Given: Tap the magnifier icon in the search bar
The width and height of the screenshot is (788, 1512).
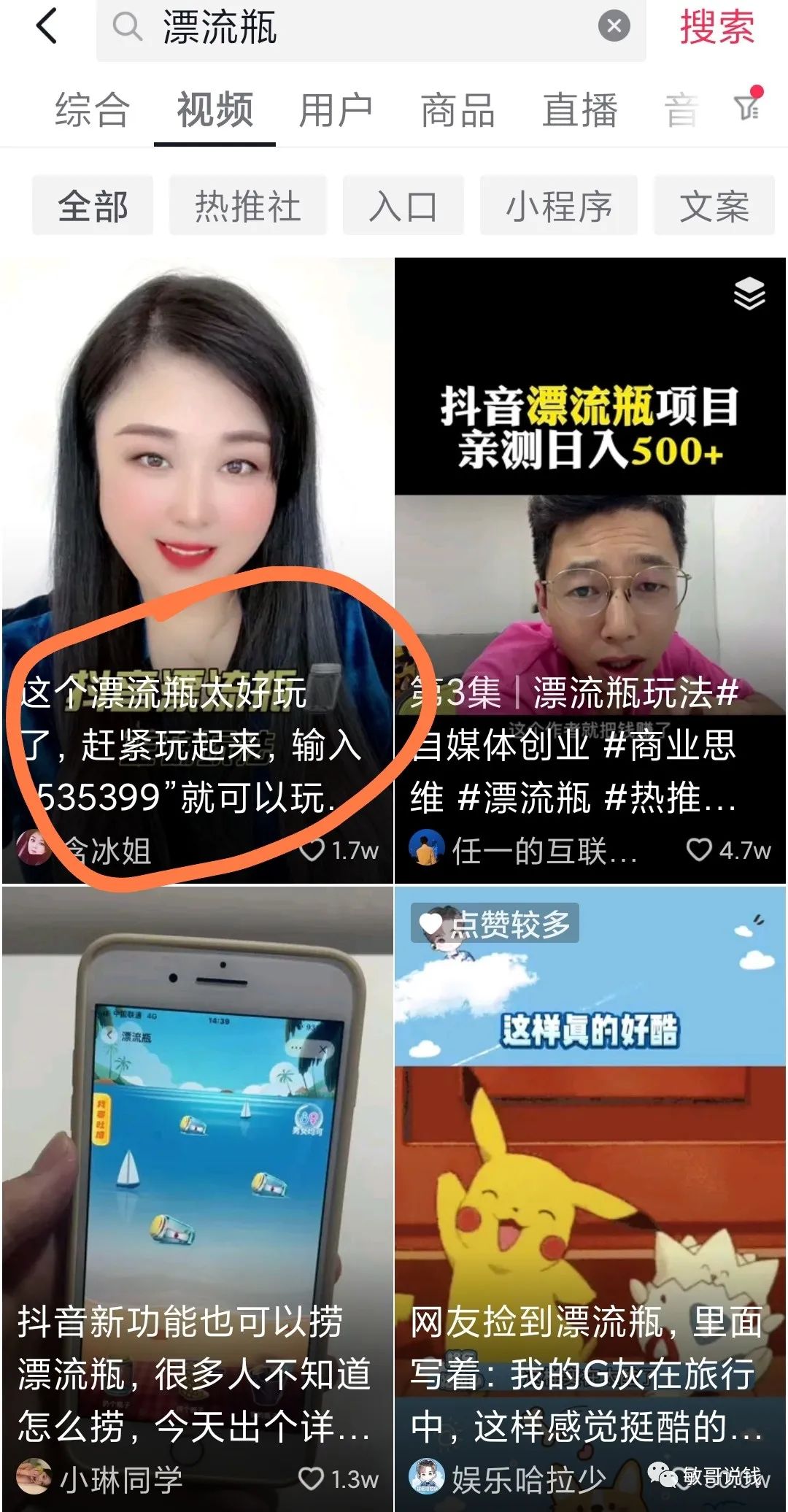Looking at the screenshot, I should (130, 28).
